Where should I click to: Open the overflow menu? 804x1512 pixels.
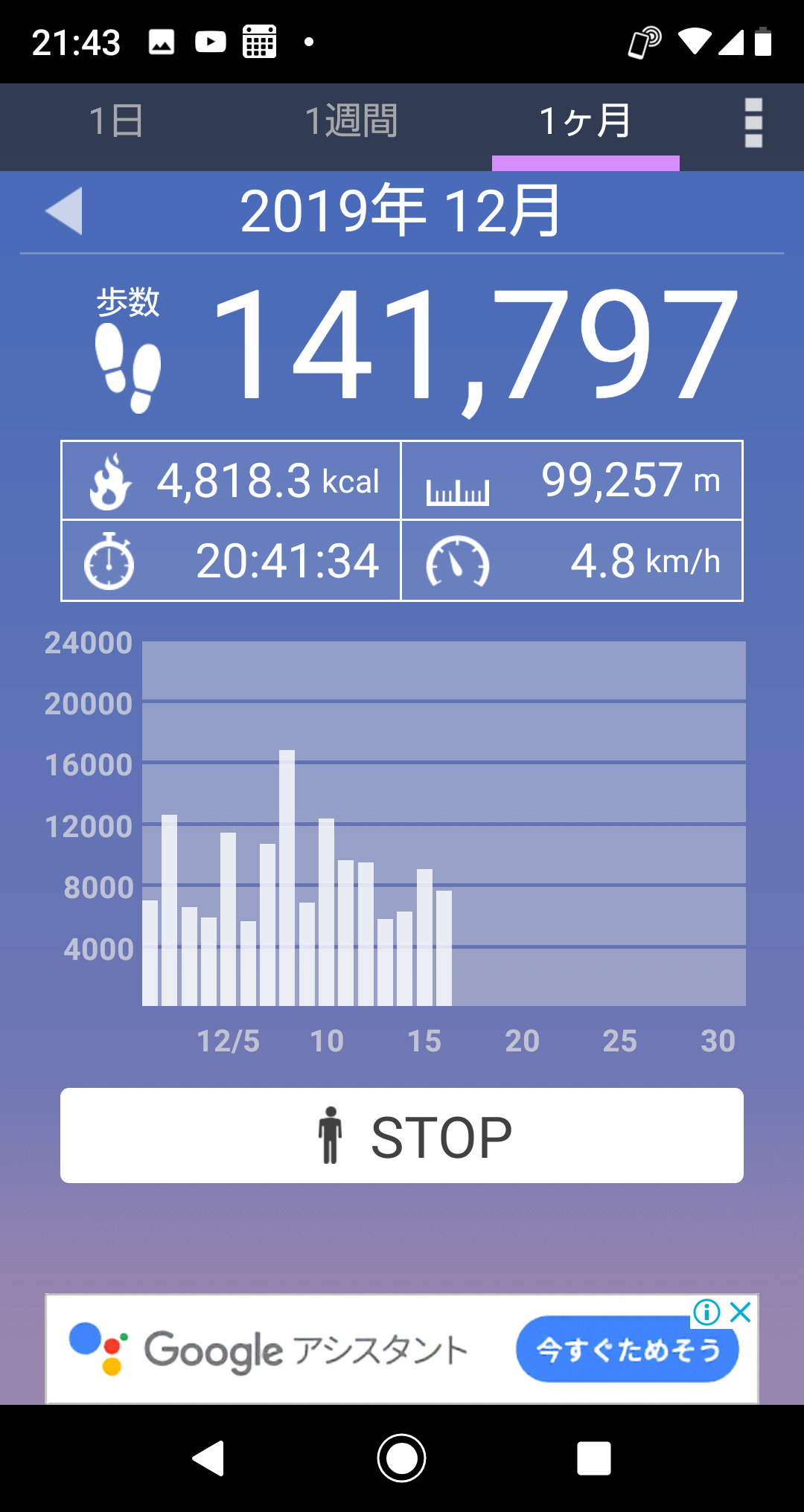[x=753, y=123]
